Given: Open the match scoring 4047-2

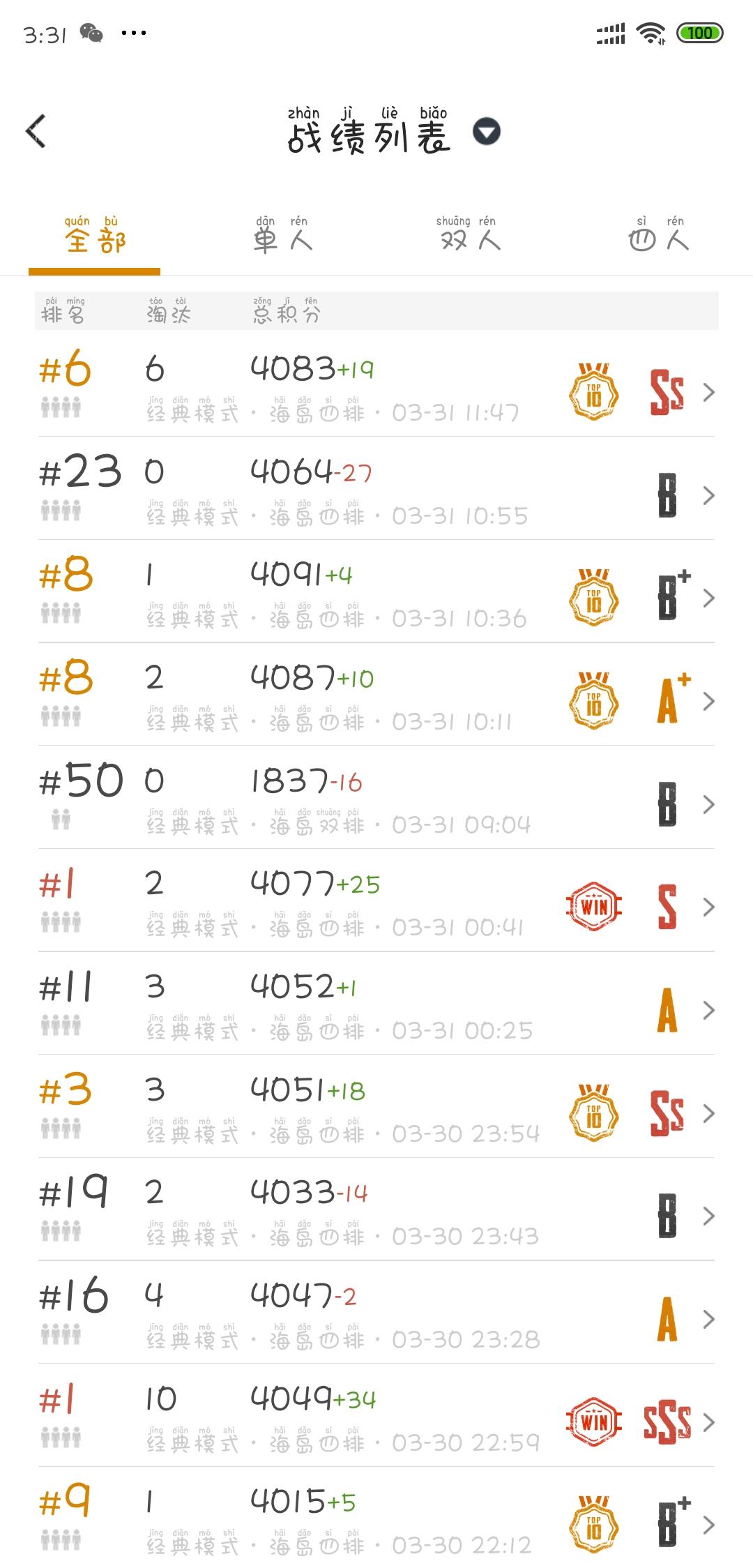Looking at the screenshot, I should click(376, 1312).
